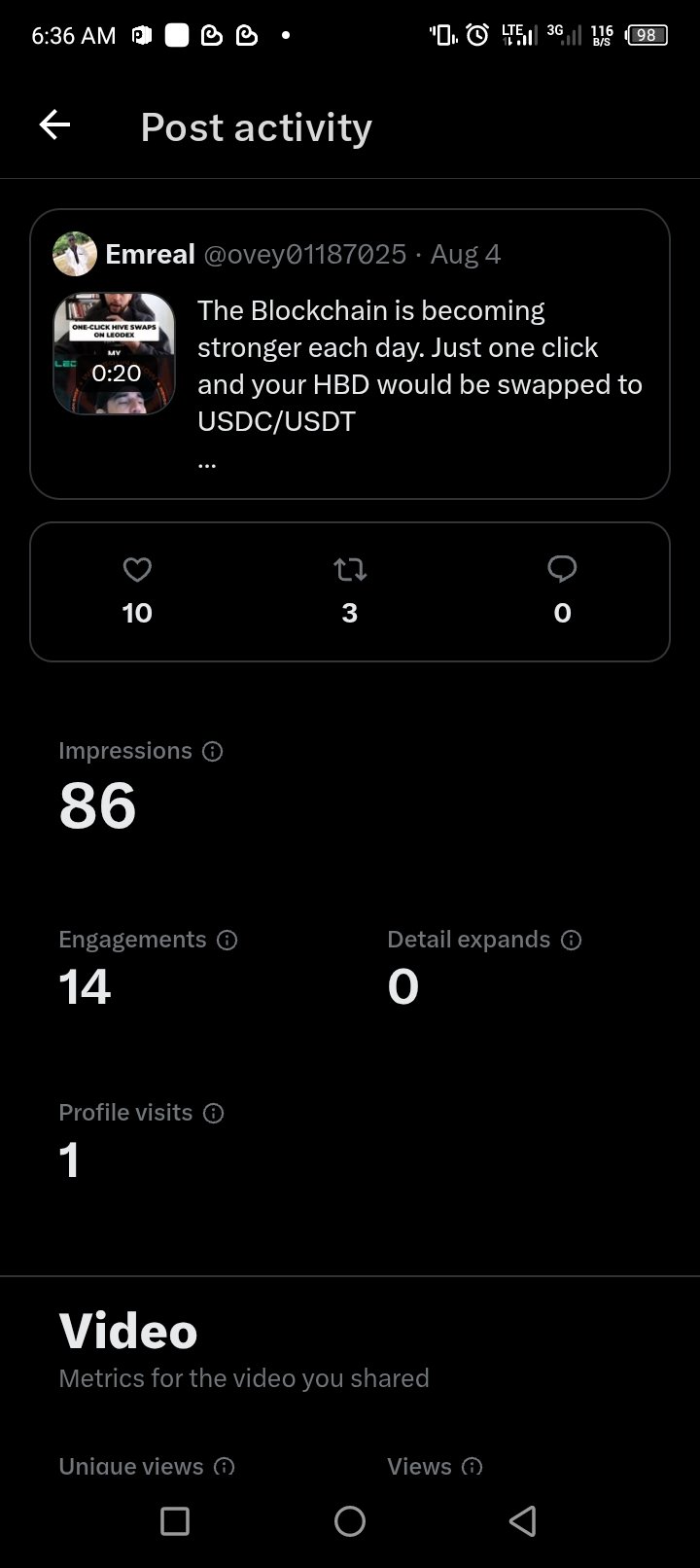View the 3 reposts
Viewport: 700px width, 1568px height.
(350, 590)
